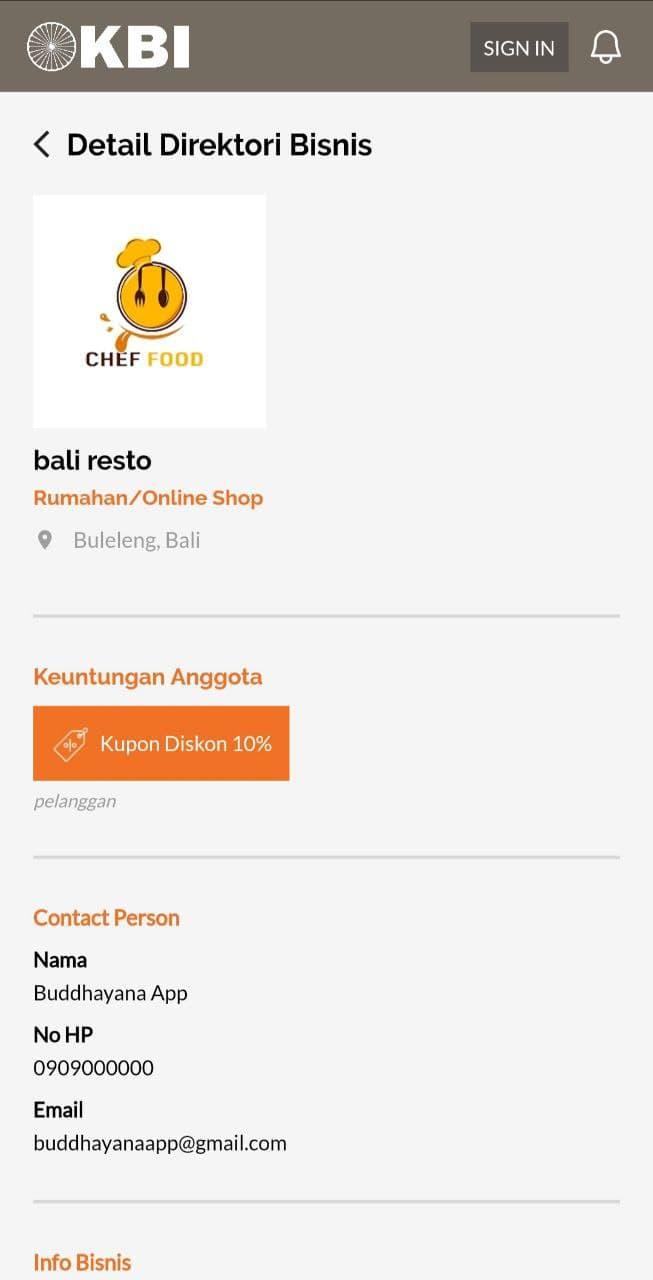Open the bali resto business image
Viewport: 653px width, 1280px height.
(x=150, y=311)
